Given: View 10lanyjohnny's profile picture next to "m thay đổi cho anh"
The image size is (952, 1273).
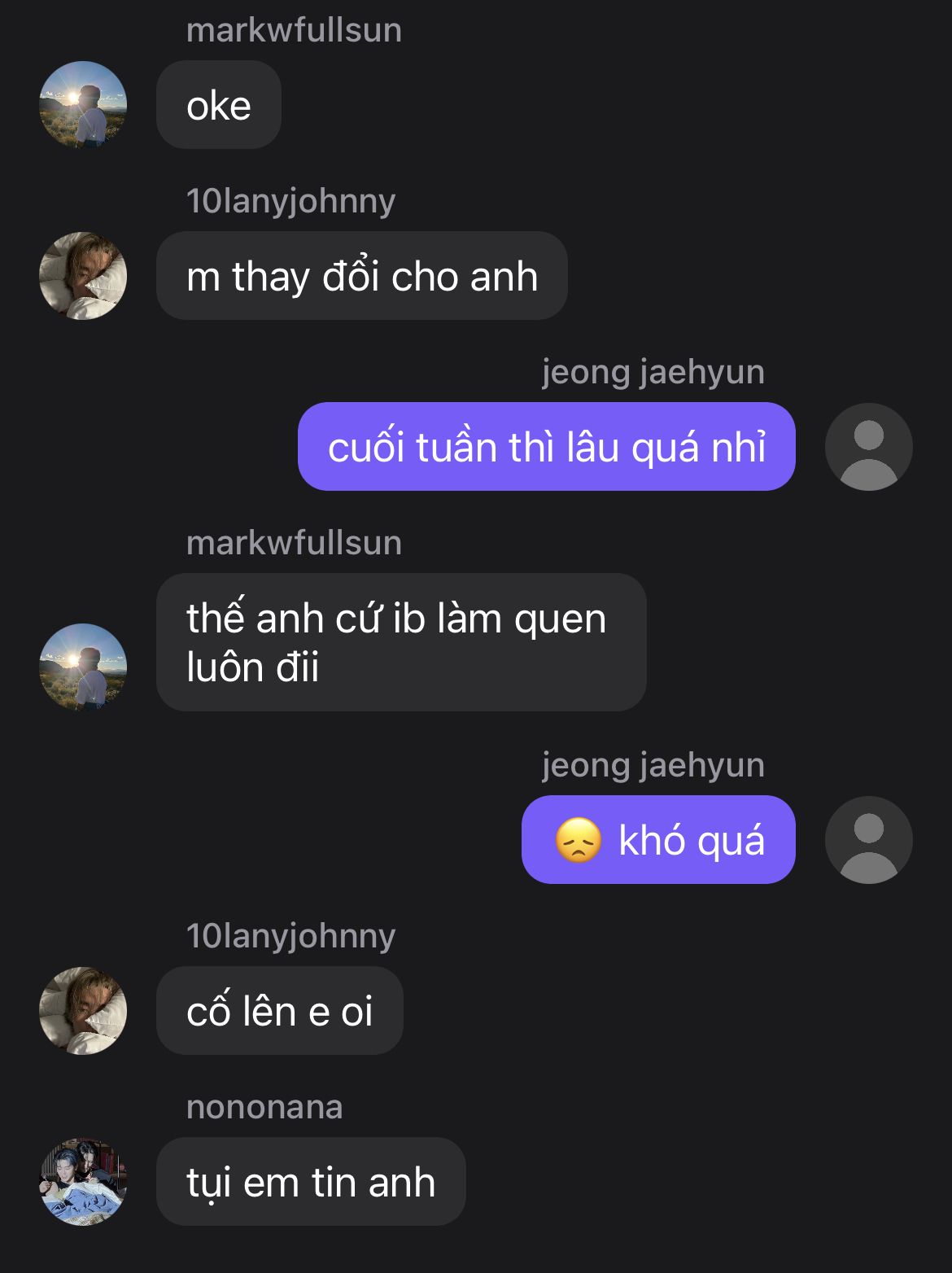Looking at the screenshot, I should [x=83, y=276].
